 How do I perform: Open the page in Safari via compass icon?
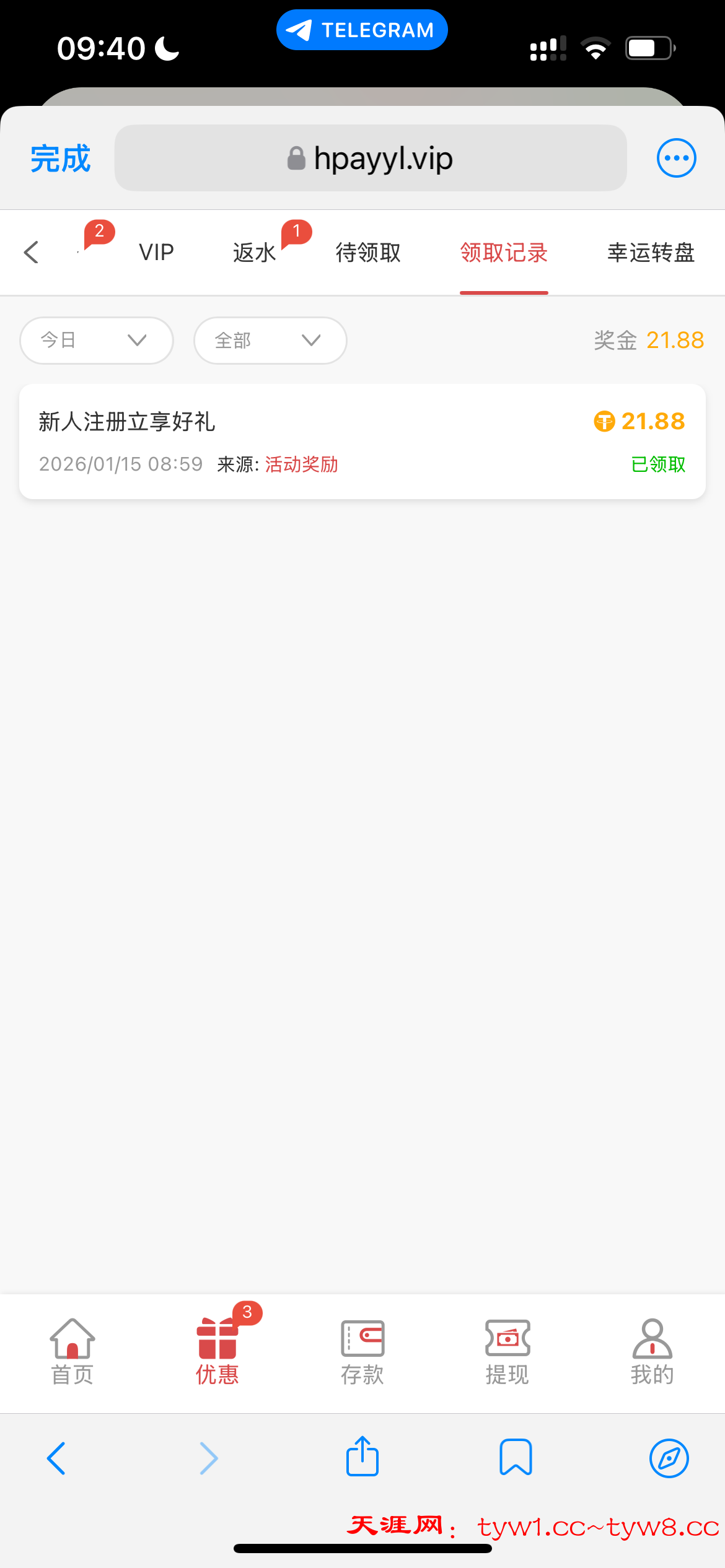pyautogui.click(x=669, y=1458)
